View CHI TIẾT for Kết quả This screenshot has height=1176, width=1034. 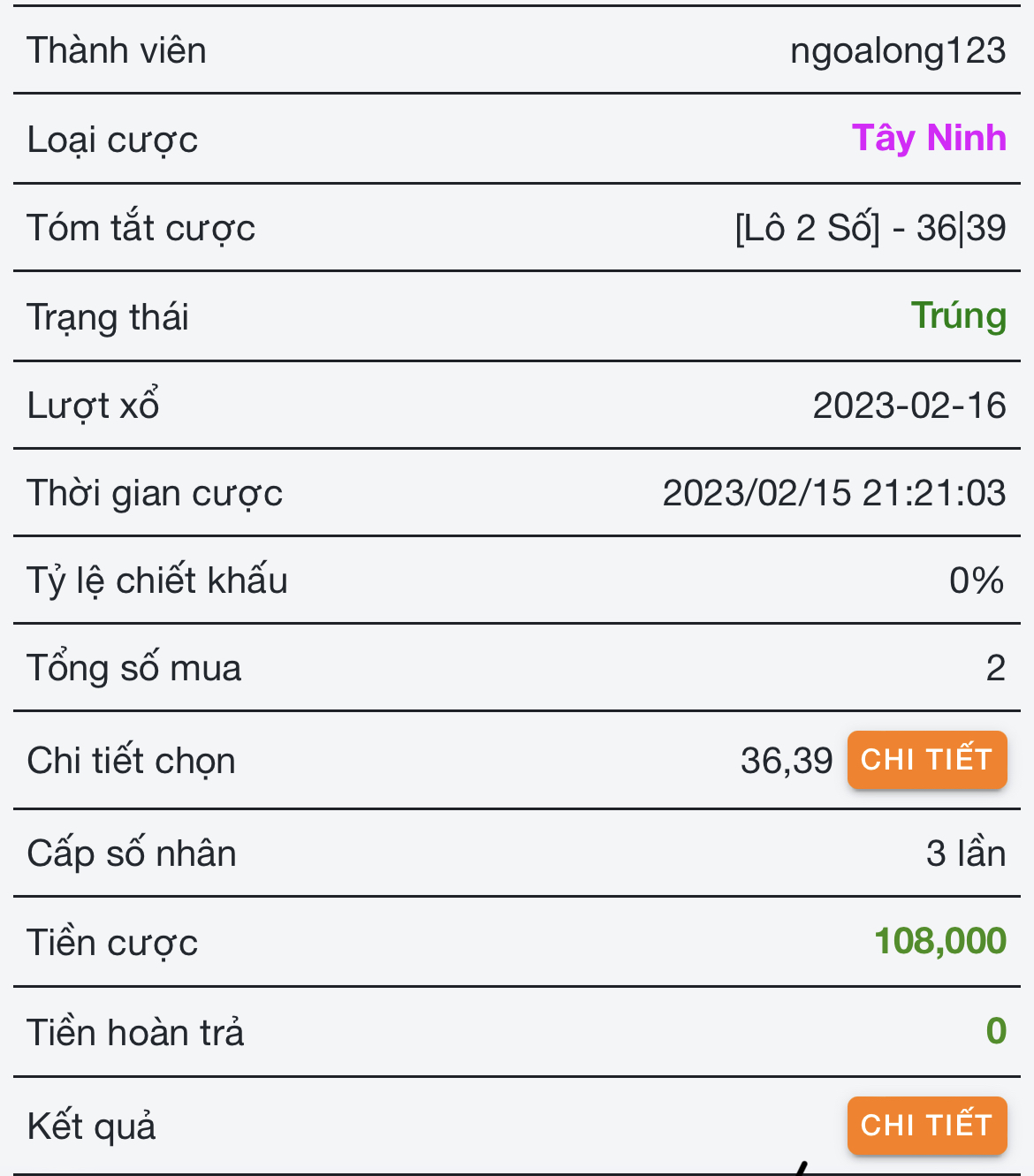click(926, 1125)
